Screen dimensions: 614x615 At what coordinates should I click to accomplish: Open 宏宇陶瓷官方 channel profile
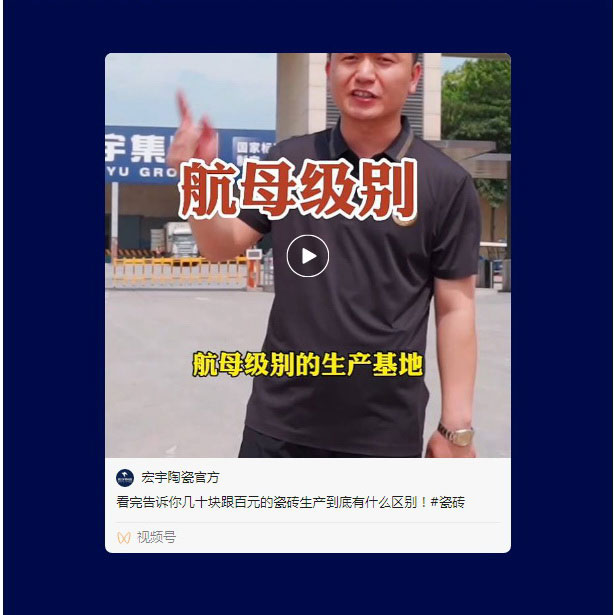(x=180, y=478)
